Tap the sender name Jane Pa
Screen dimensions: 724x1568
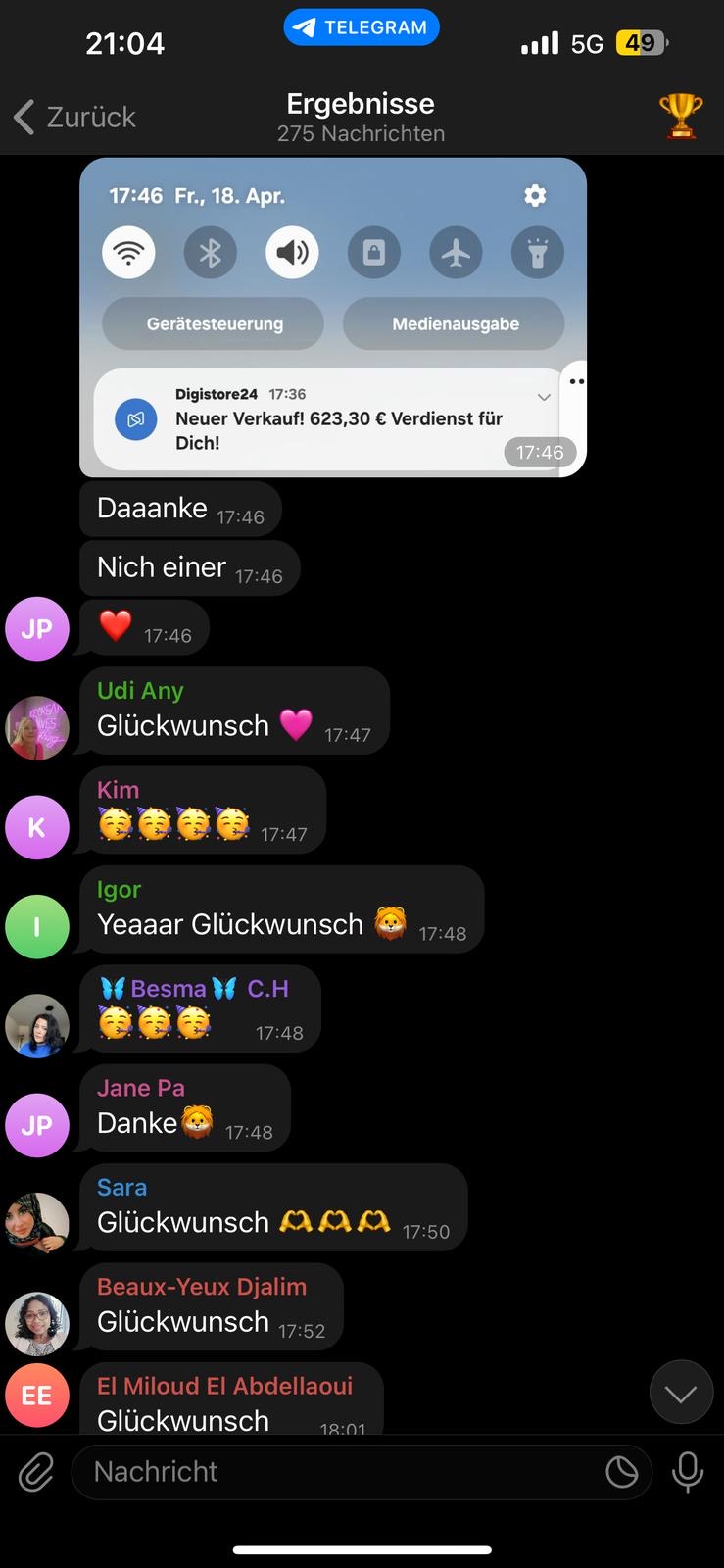tap(141, 1088)
